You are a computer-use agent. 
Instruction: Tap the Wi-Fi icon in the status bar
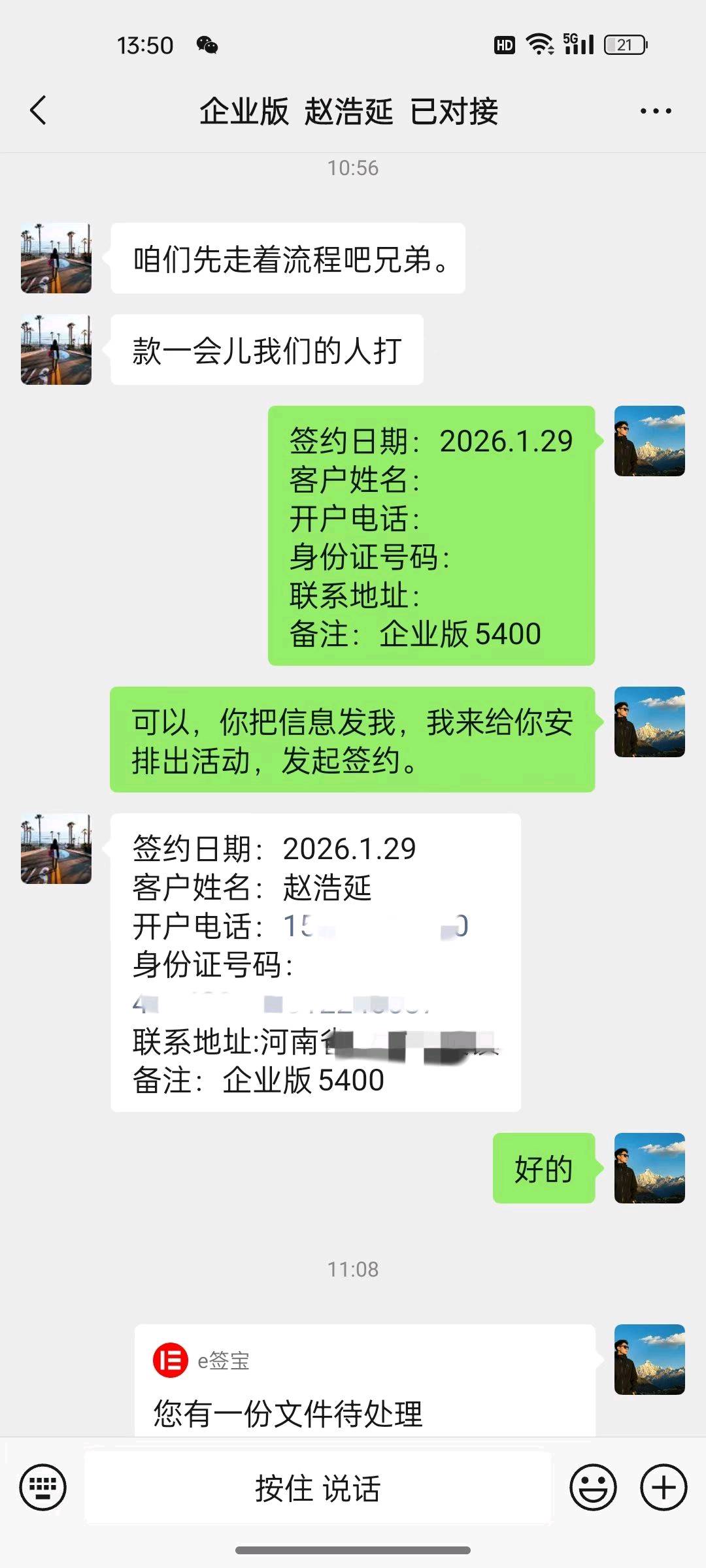[537, 44]
